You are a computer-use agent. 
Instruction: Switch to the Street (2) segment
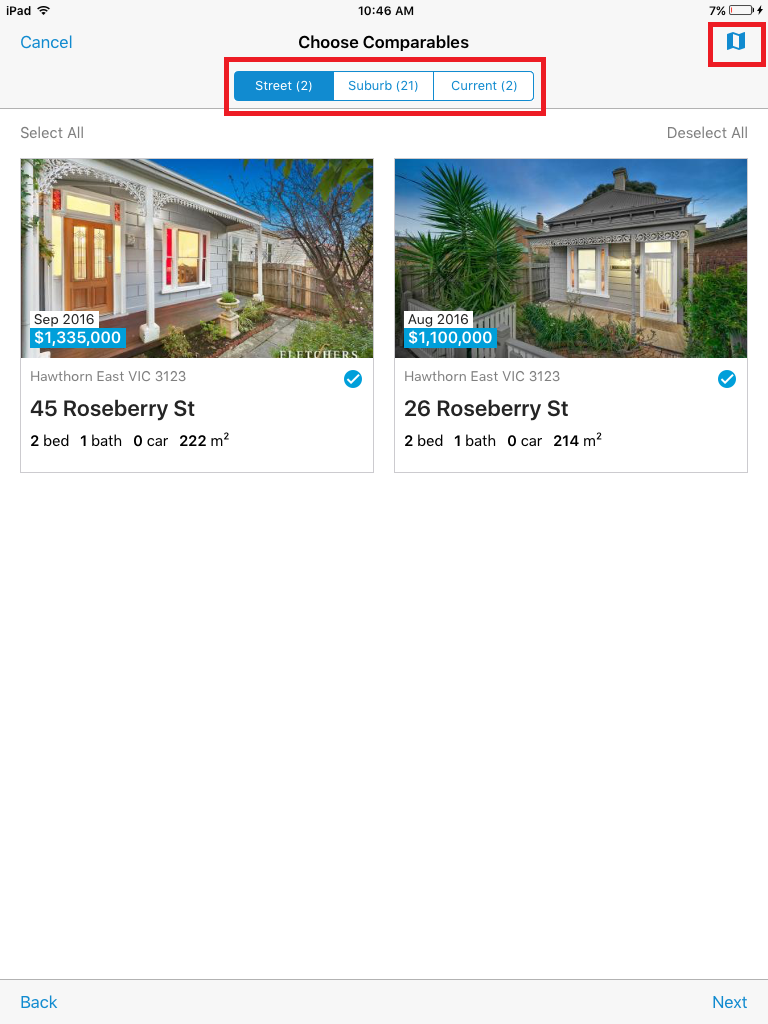pos(283,86)
